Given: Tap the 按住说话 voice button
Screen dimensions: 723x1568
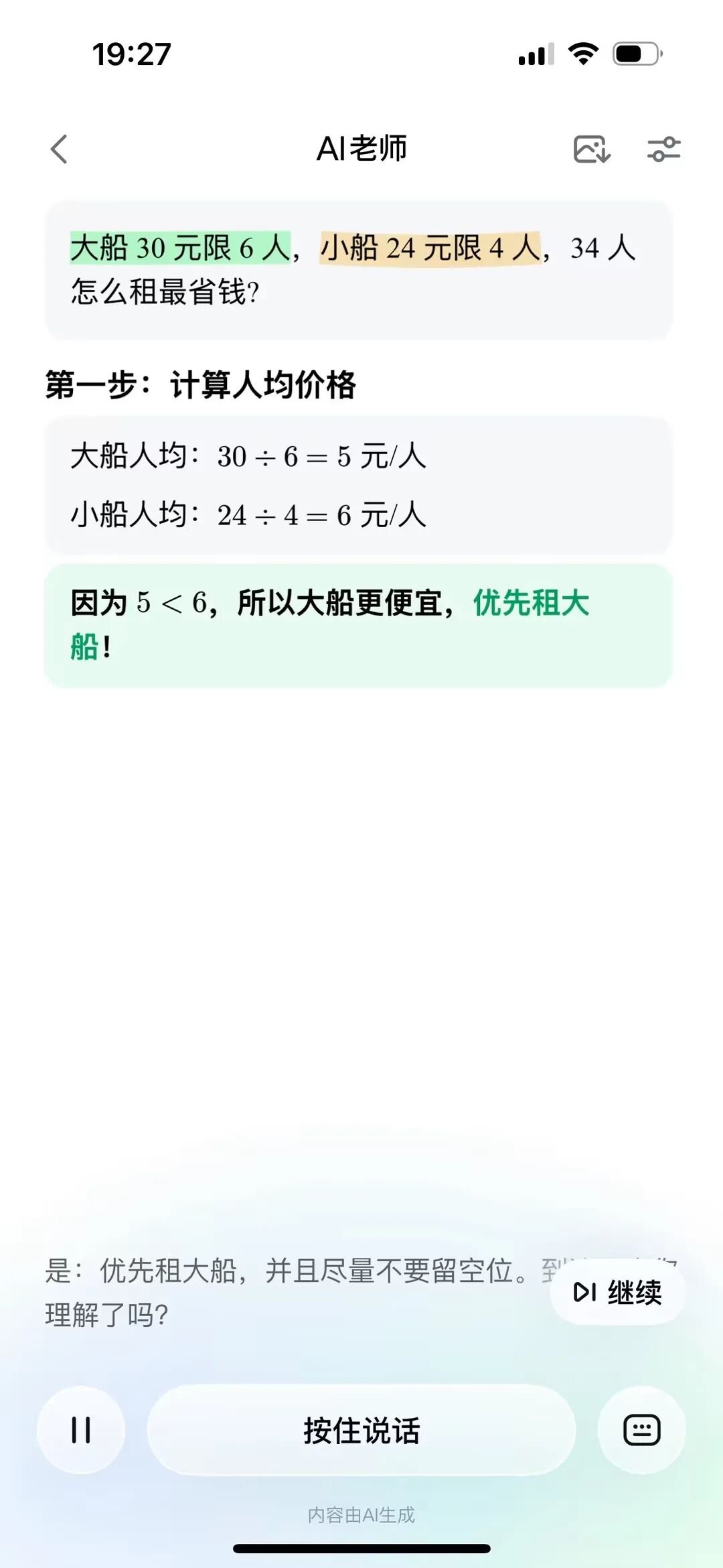Looking at the screenshot, I should coord(361,1430).
